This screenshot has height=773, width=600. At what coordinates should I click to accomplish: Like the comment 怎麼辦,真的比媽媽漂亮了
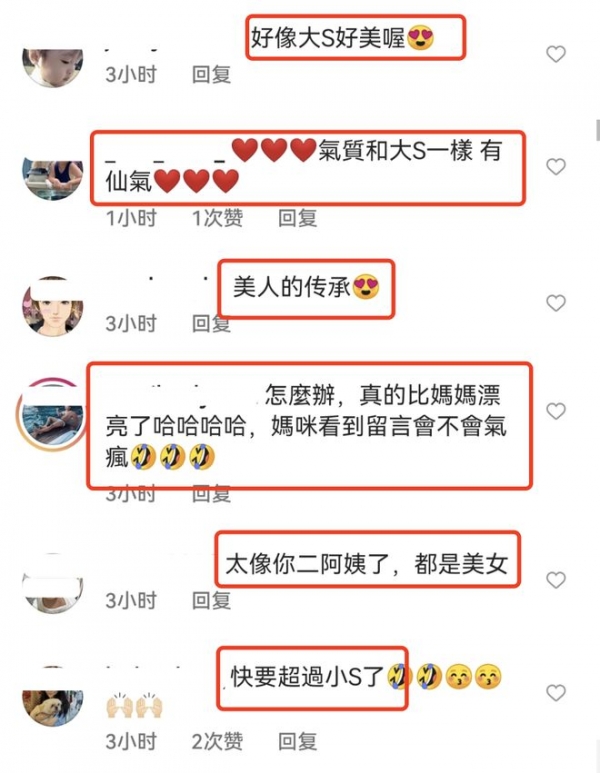[556, 411]
